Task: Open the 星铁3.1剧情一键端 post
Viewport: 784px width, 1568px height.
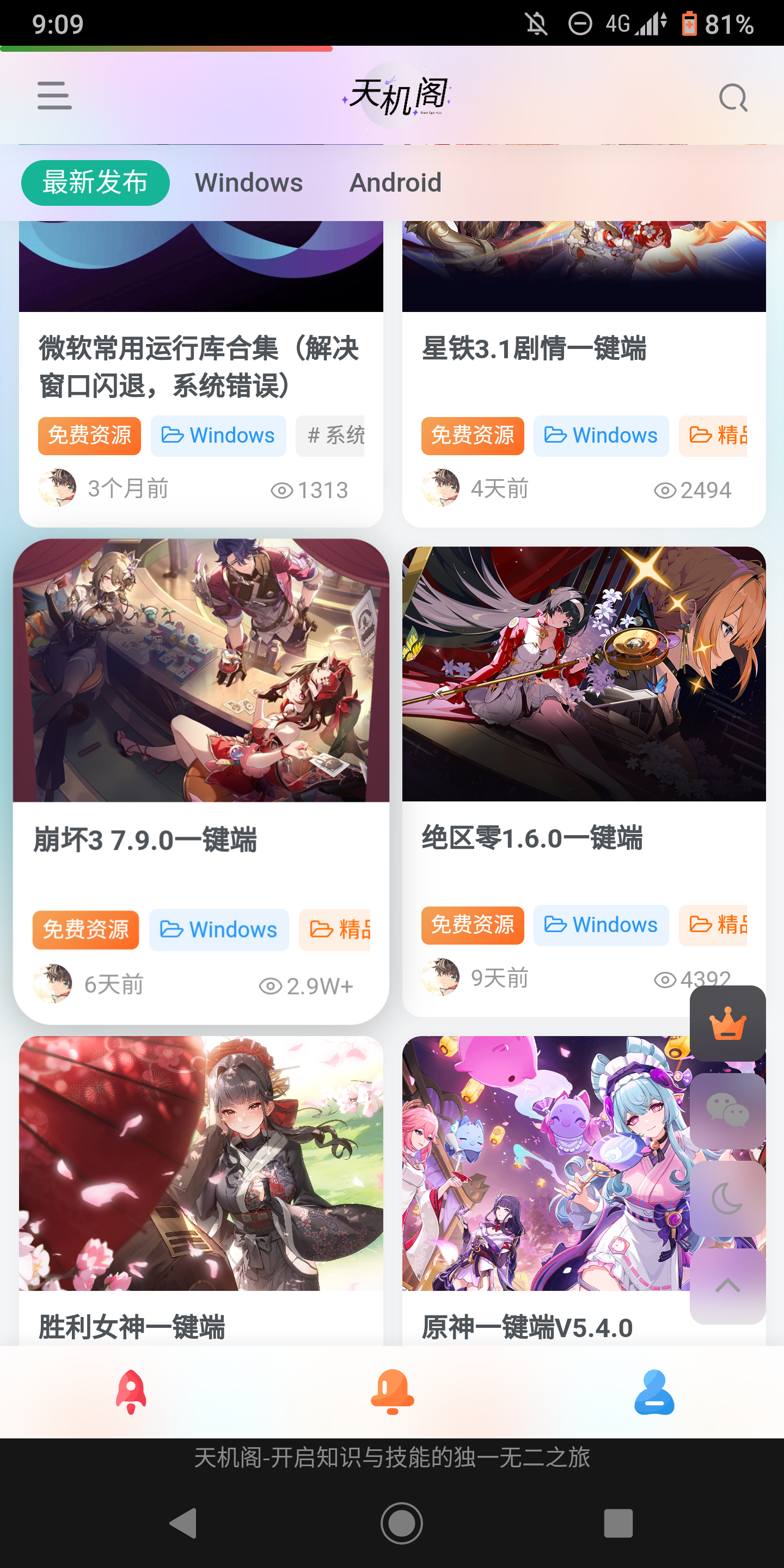Action: [534, 349]
